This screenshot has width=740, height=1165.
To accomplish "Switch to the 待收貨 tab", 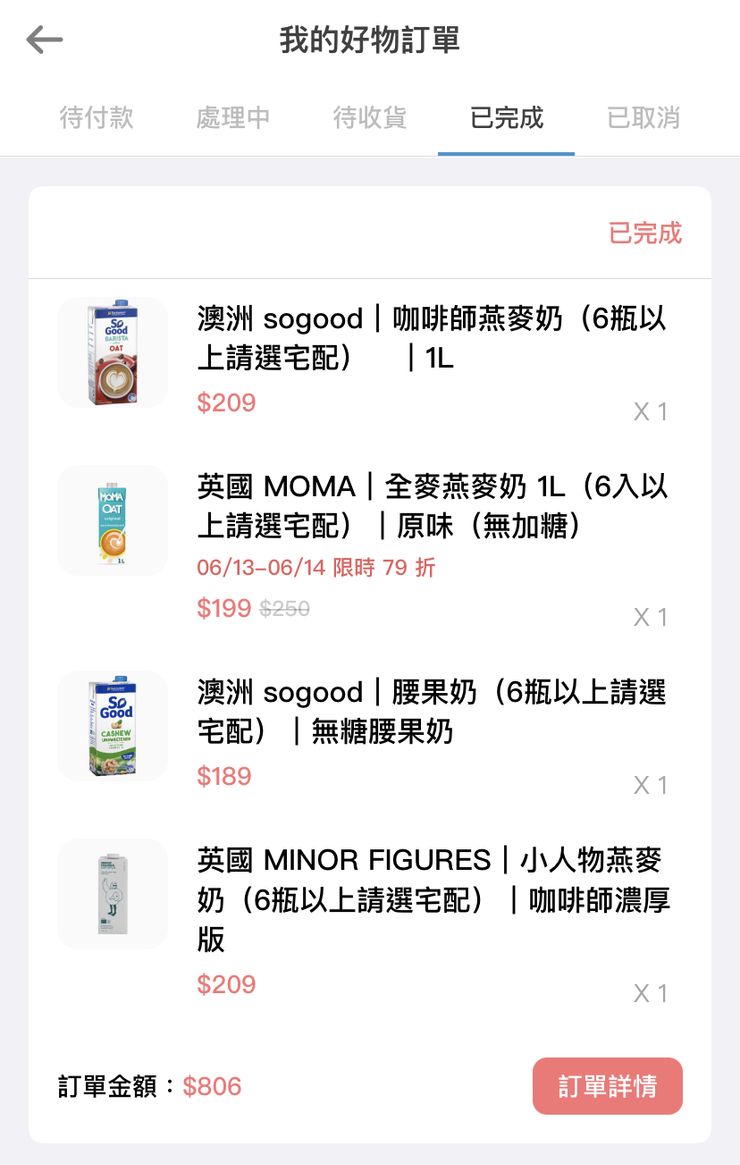I will click(370, 118).
